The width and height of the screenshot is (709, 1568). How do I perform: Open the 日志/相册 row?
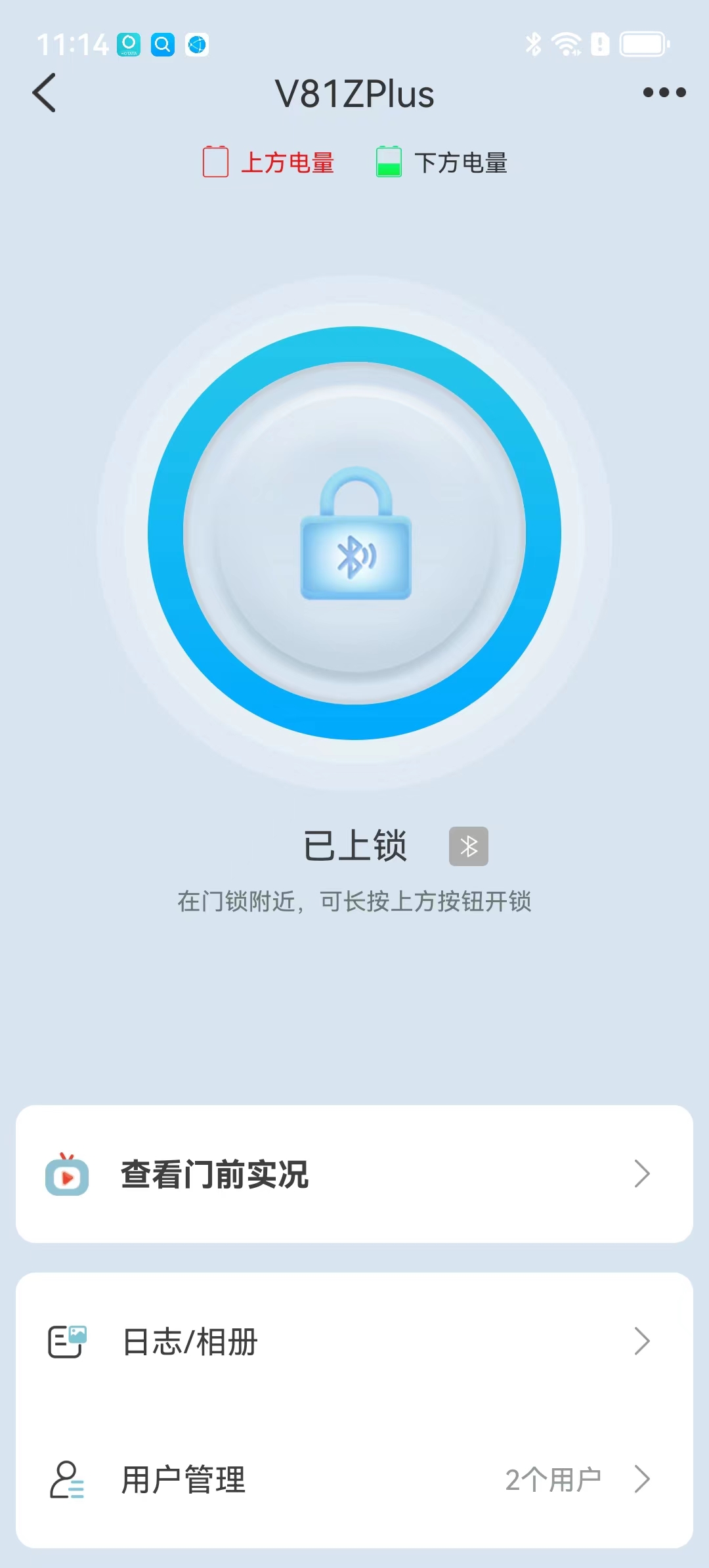pyautogui.click(x=354, y=1341)
